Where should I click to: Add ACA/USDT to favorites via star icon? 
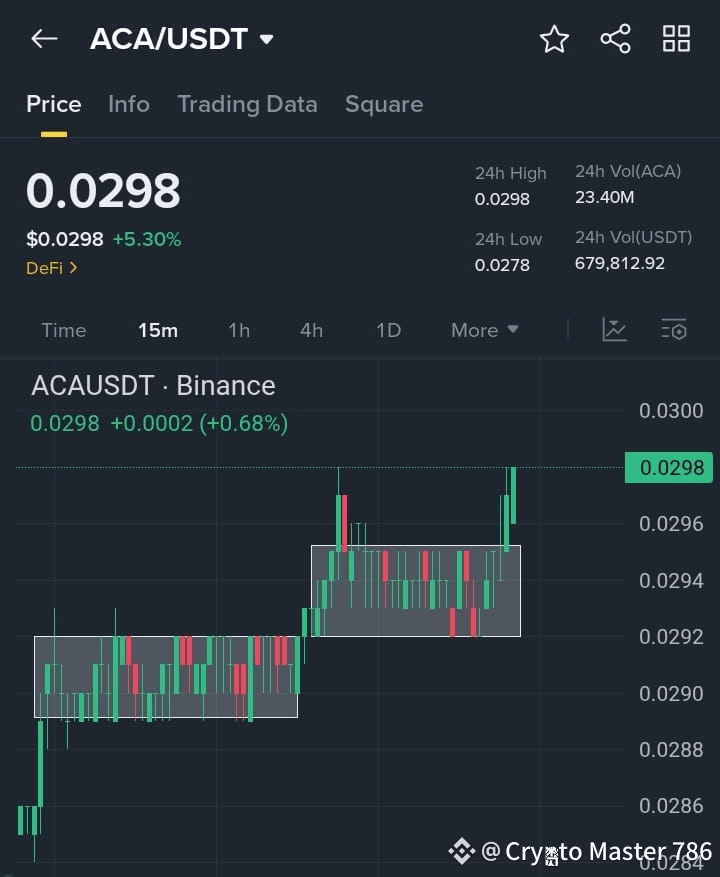(x=554, y=39)
